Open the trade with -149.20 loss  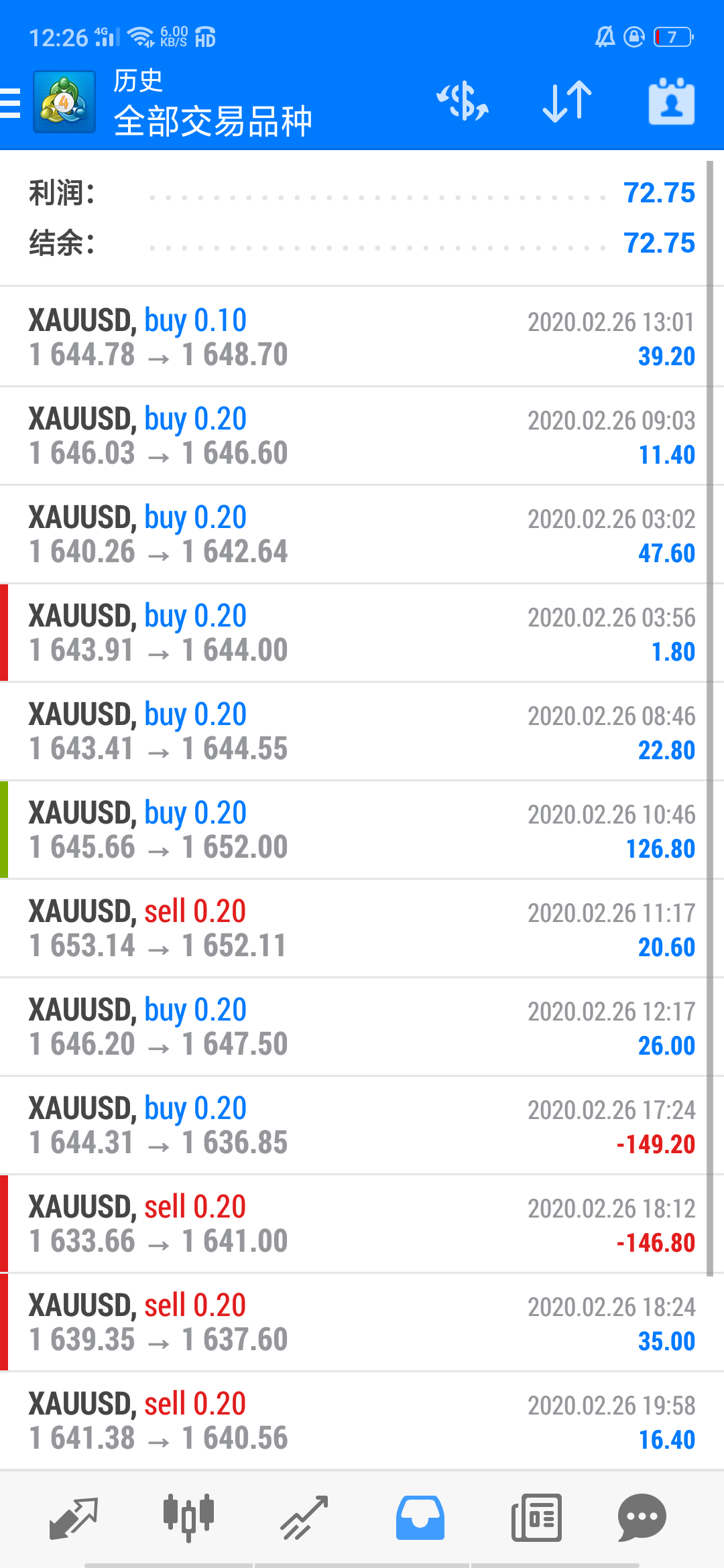point(362,1125)
